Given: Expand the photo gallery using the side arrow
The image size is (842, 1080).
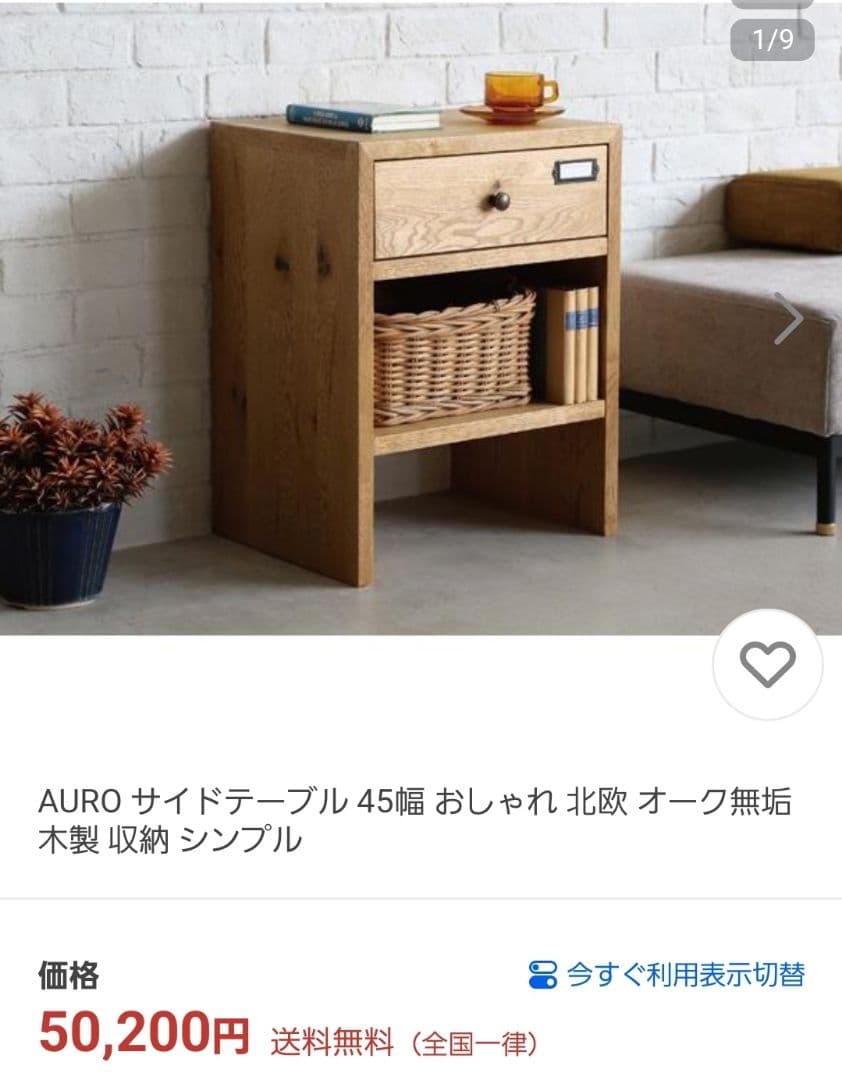Looking at the screenshot, I should click(x=789, y=318).
